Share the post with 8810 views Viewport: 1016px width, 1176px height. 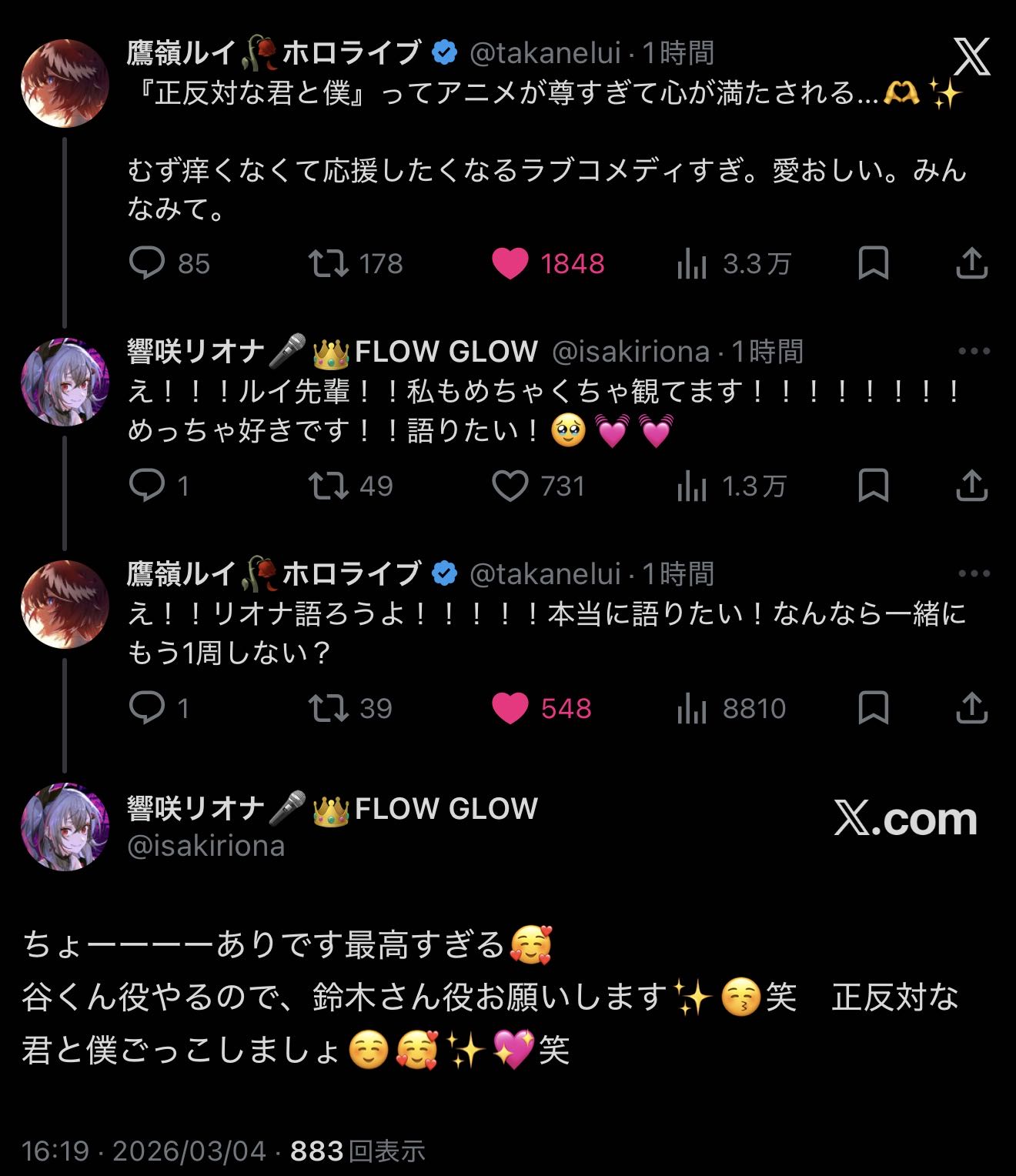tap(971, 708)
